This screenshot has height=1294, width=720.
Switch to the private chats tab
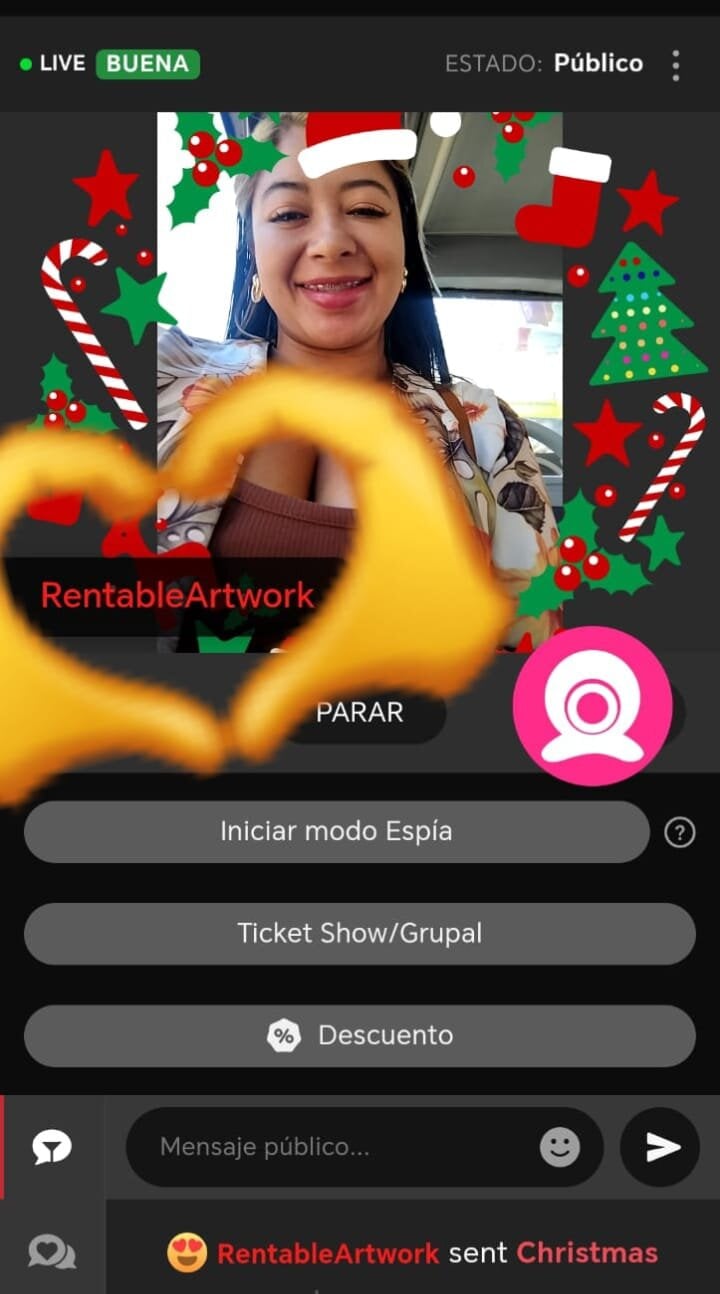52,1251
